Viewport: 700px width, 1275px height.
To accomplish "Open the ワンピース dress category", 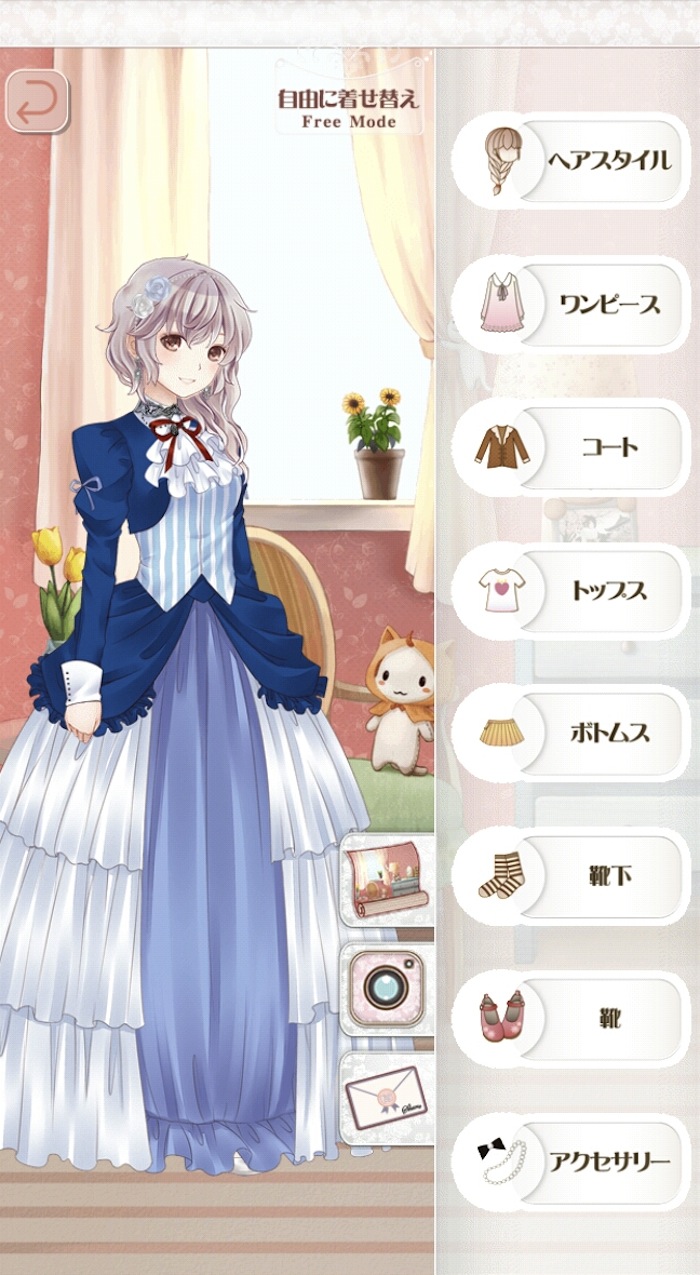I will pos(571,304).
